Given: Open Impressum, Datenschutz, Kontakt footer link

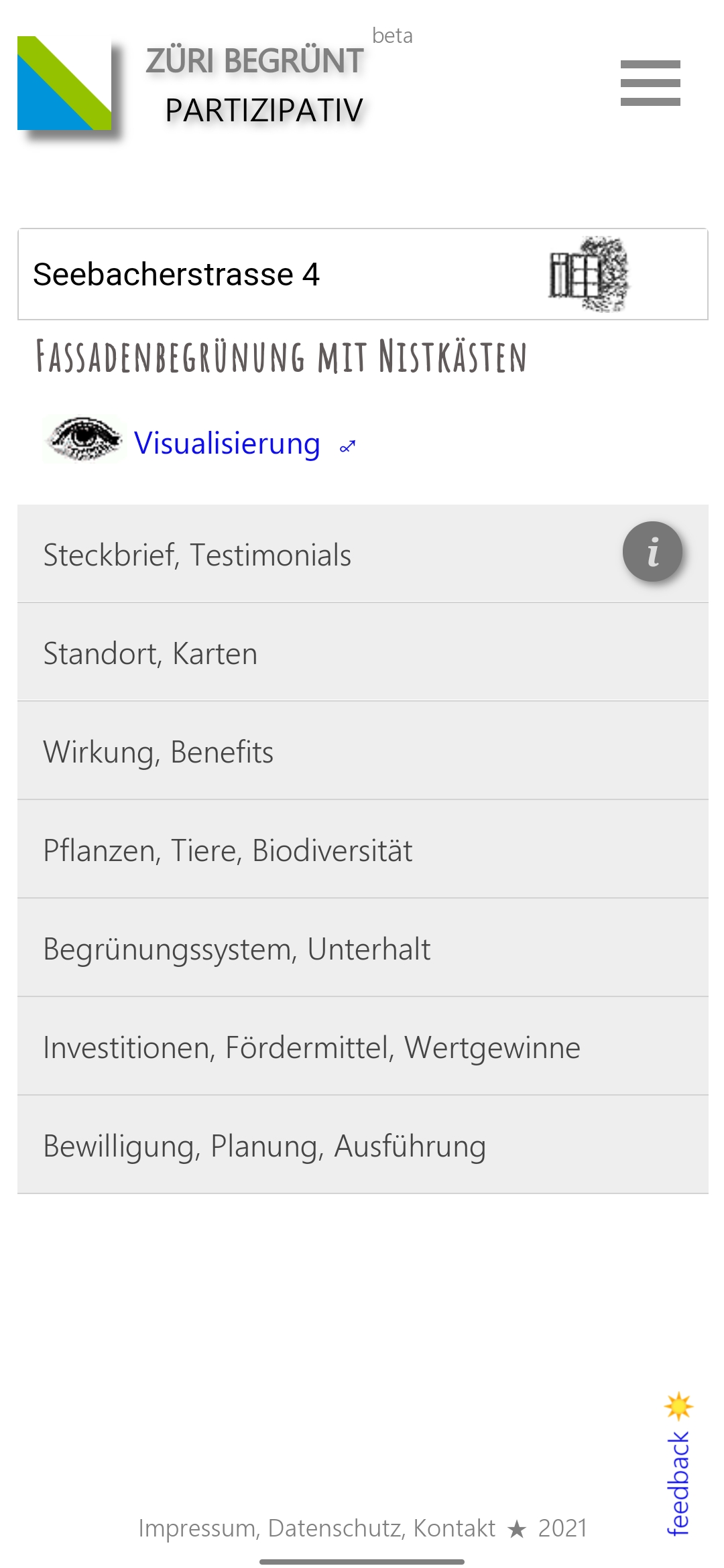Looking at the screenshot, I should [316, 1528].
